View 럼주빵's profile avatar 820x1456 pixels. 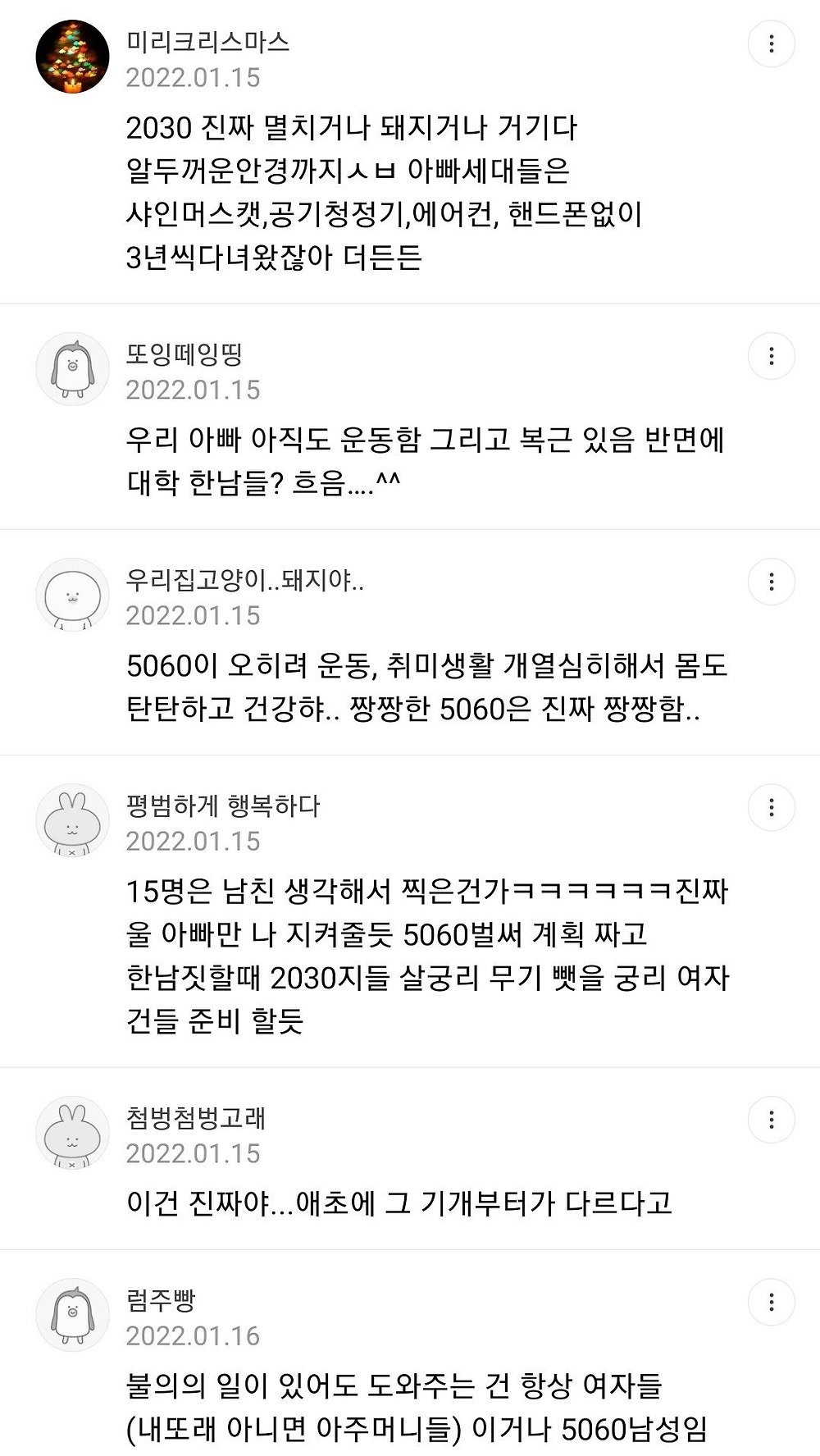click(x=73, y=1316)
